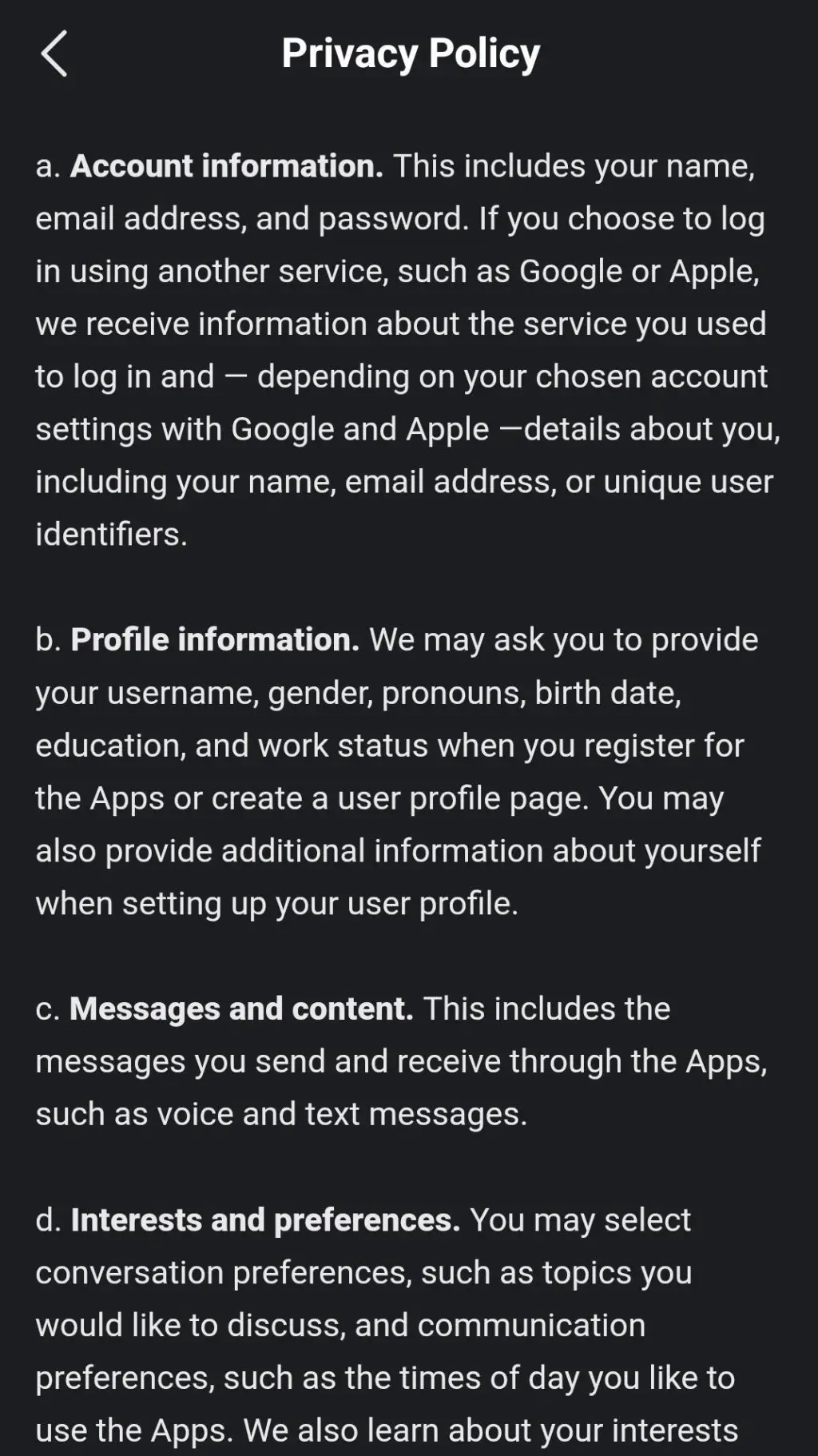Go back from the Privacy Policy
818x1456 pixels.
click(54, 54)
